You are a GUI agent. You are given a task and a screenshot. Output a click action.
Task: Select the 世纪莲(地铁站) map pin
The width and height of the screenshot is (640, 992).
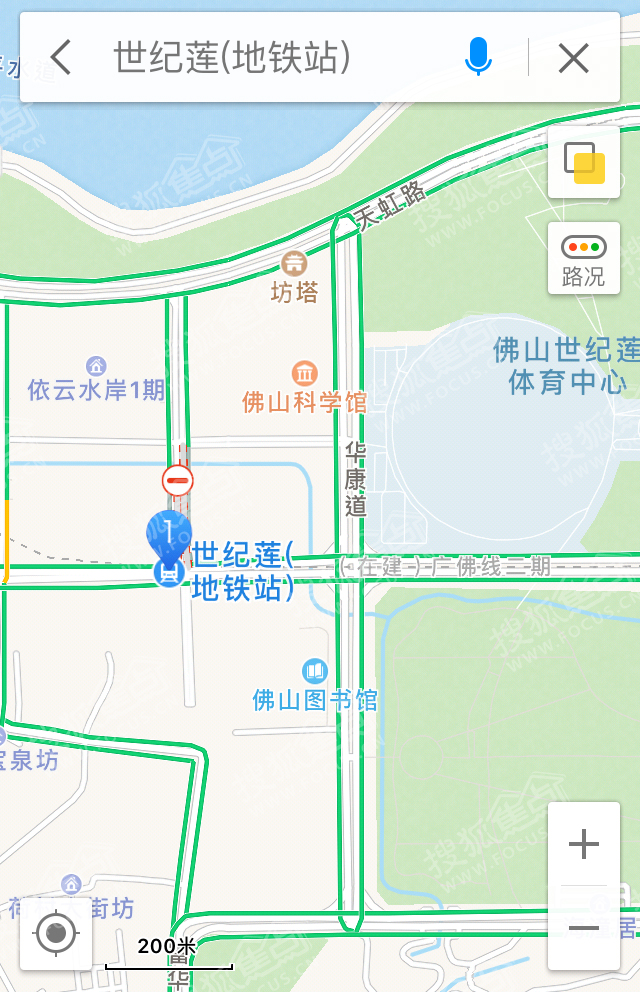pyautogui.click(x=168, y=540)
